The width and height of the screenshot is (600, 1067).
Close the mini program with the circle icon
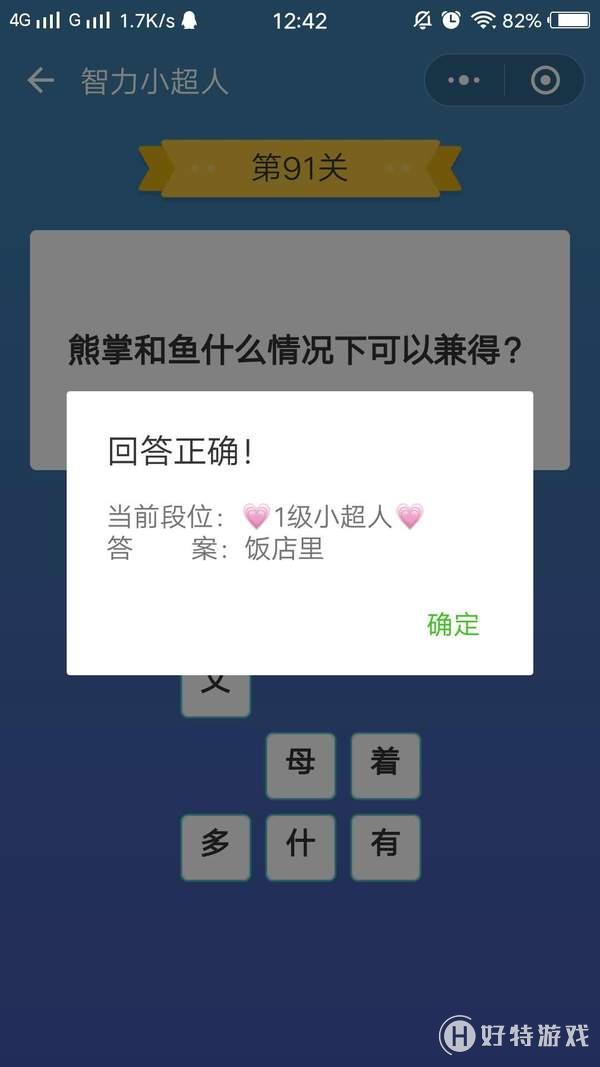coord(545,81)
